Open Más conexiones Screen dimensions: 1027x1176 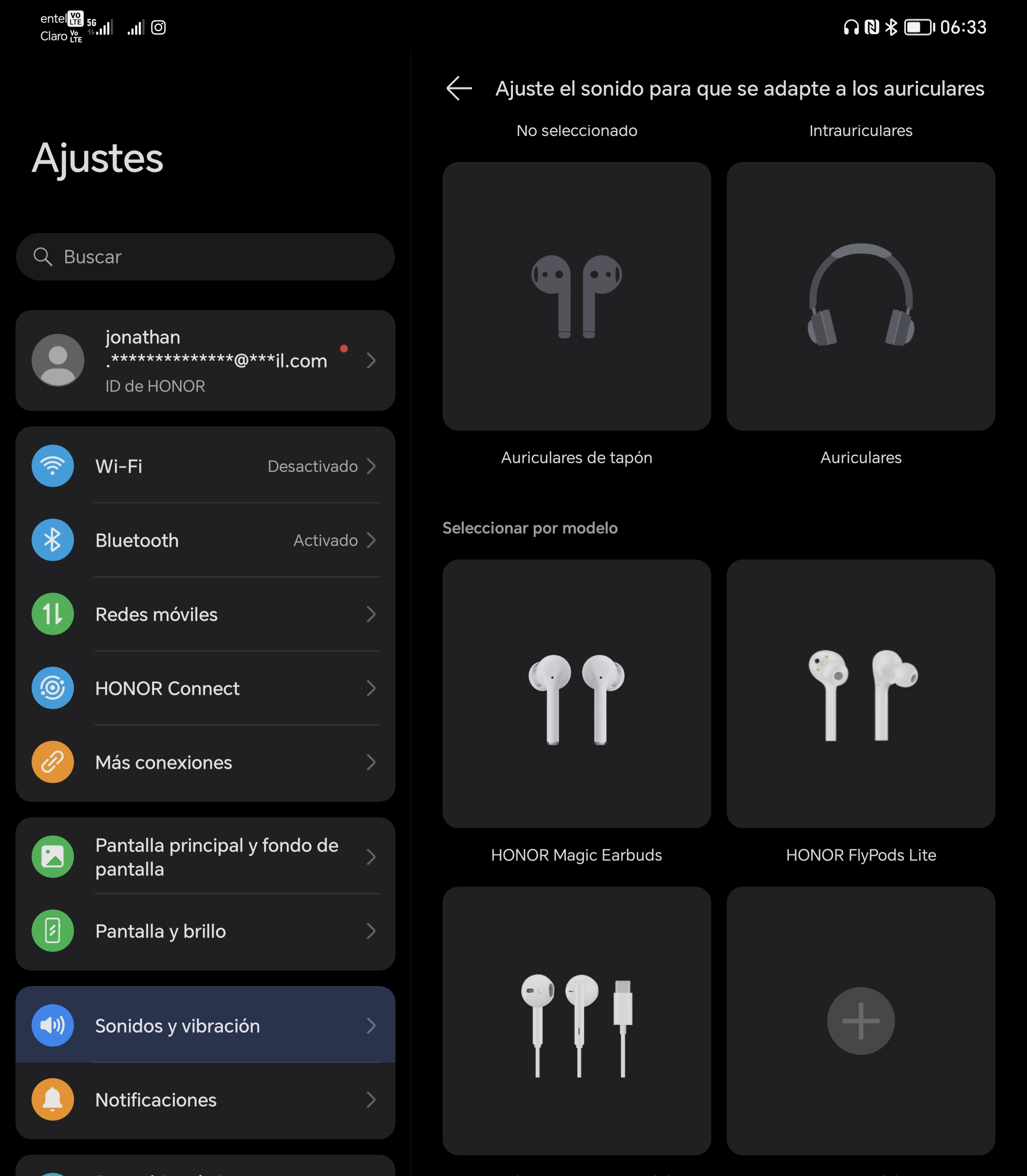tap(205, 761)
